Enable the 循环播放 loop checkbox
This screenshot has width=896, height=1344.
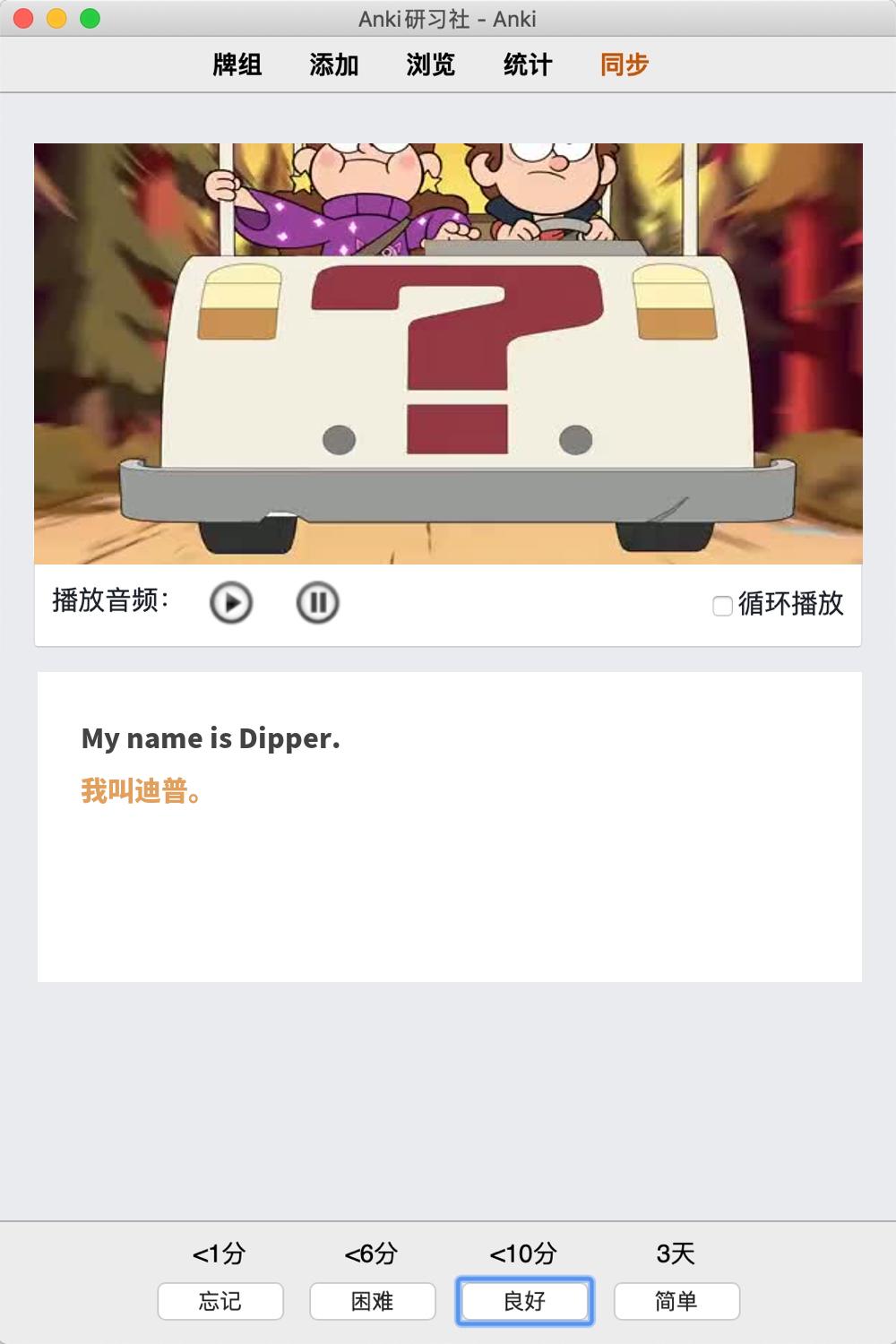722,606
